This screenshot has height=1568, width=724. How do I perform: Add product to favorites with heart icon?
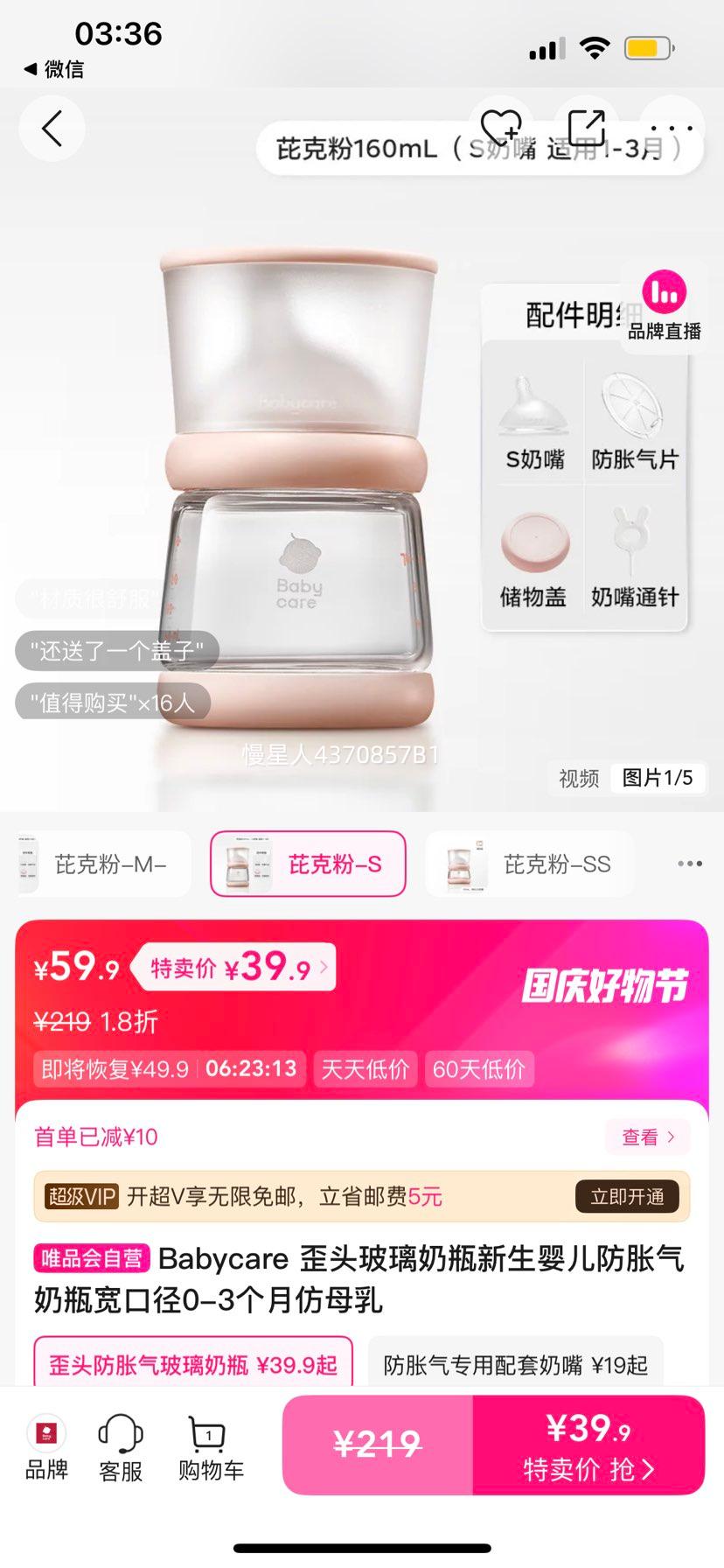(x=500, y=129)
